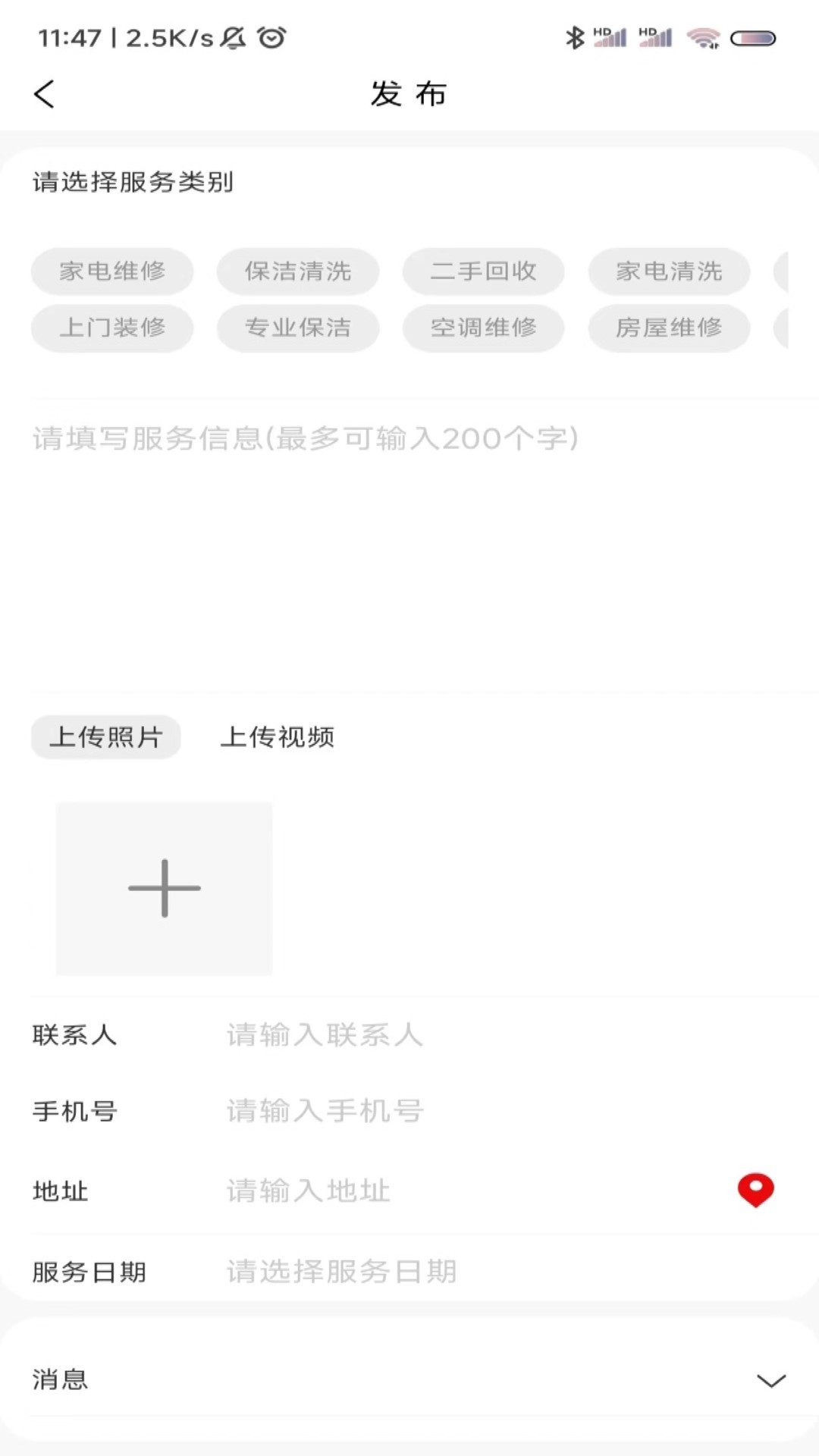Click the alarm clock icon in status bar
Viewport: 819px width, 1456px height.
click(x=275, y=38)
